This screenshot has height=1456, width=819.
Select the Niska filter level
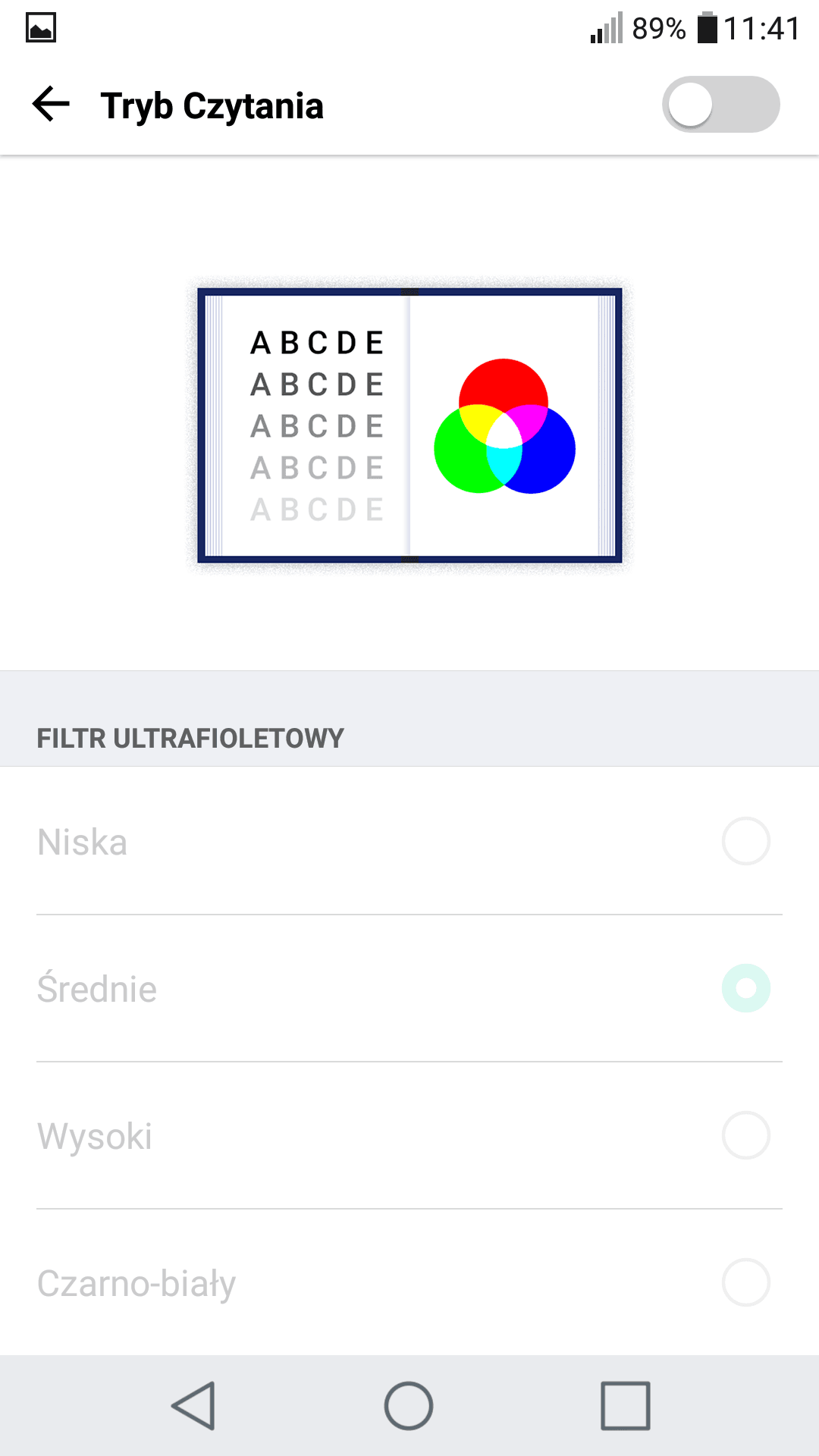pyautogui.click(x=409, y=841)
